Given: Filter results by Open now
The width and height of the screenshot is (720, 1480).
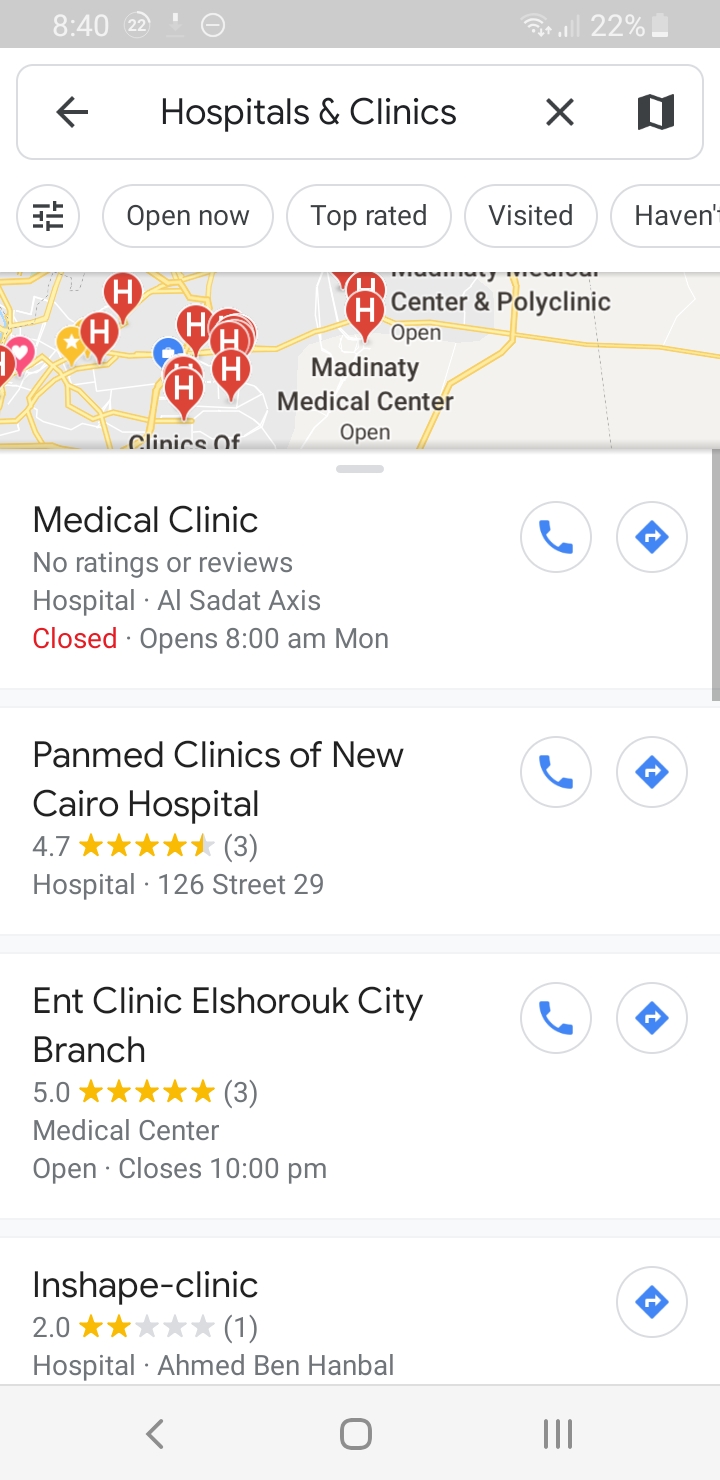Looking at the screenshot, I should click(x=187, y=216).
